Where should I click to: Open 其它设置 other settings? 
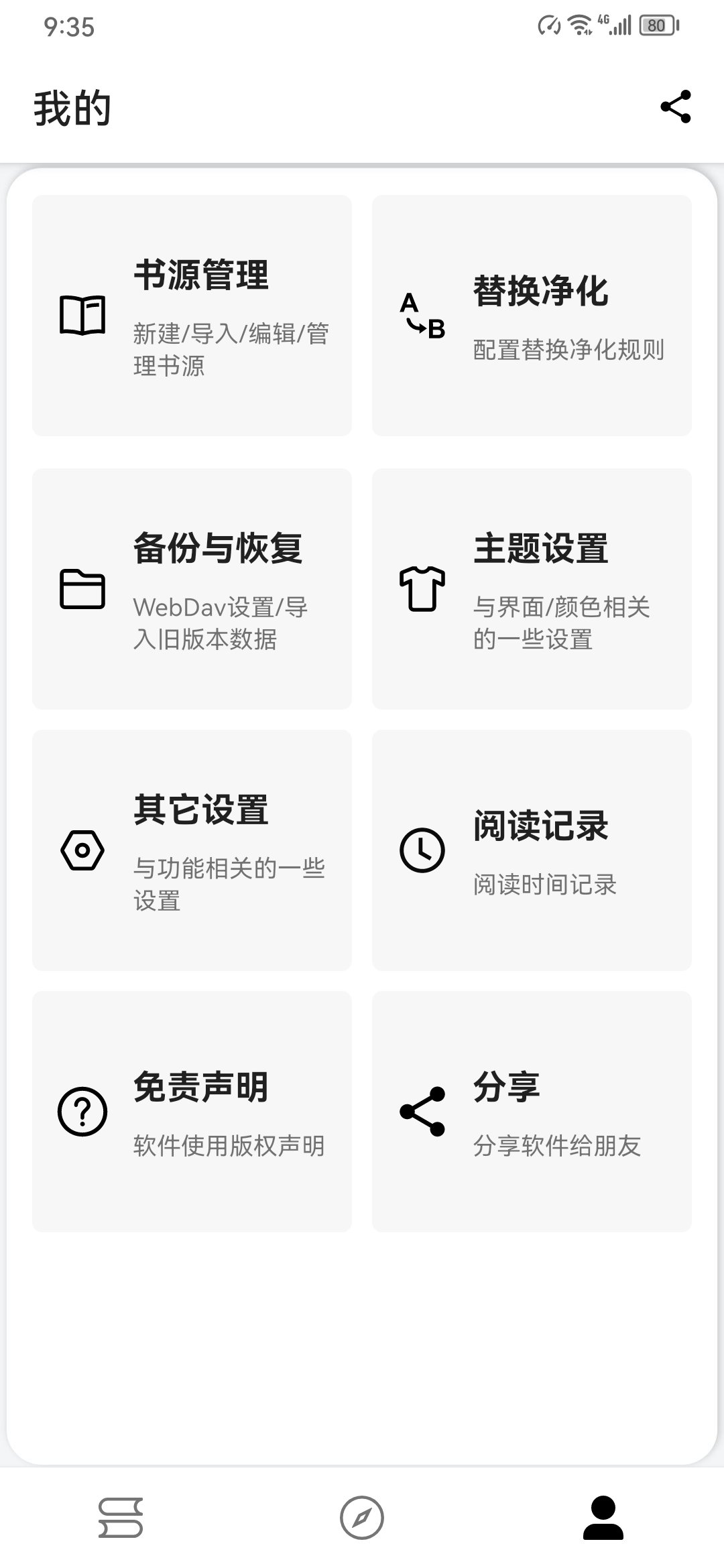[192, 850]
